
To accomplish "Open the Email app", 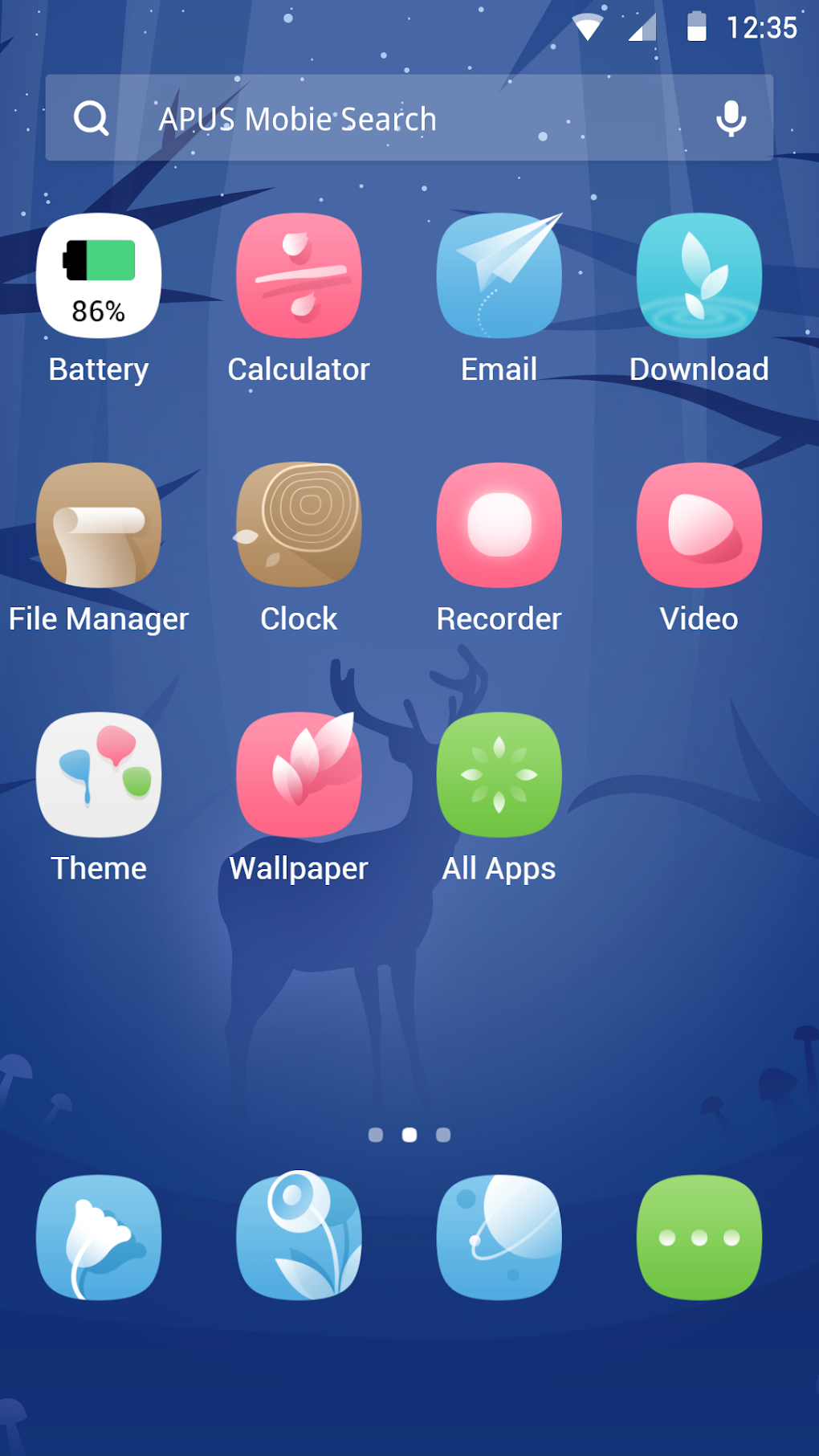I will 499,275.
